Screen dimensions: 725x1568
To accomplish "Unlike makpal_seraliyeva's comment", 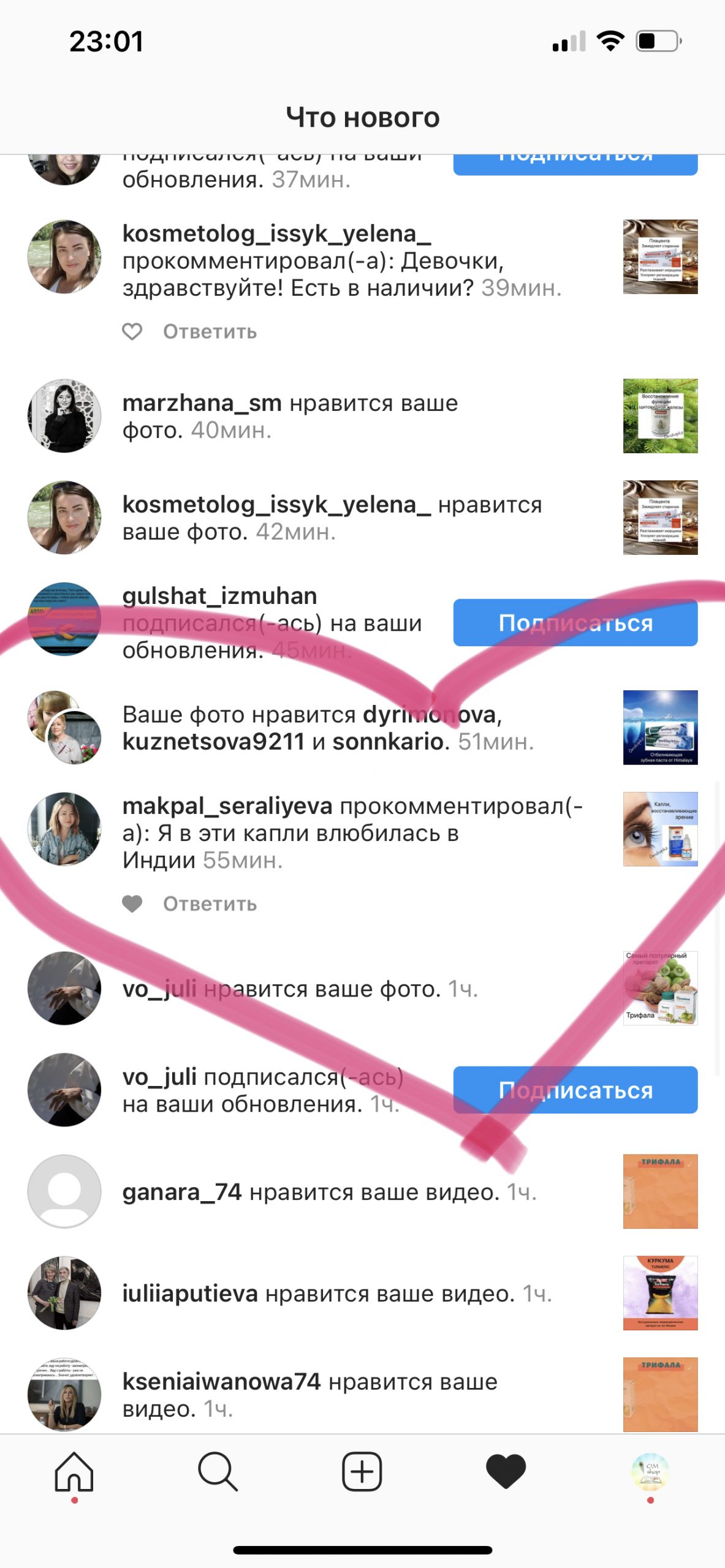I will 132,903.
